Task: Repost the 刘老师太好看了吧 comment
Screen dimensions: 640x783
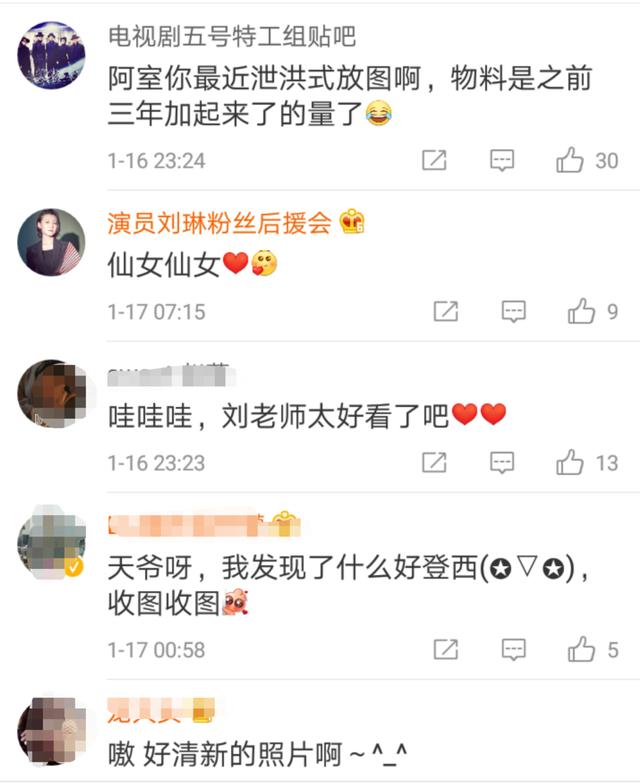Action: tap(434, 462)
